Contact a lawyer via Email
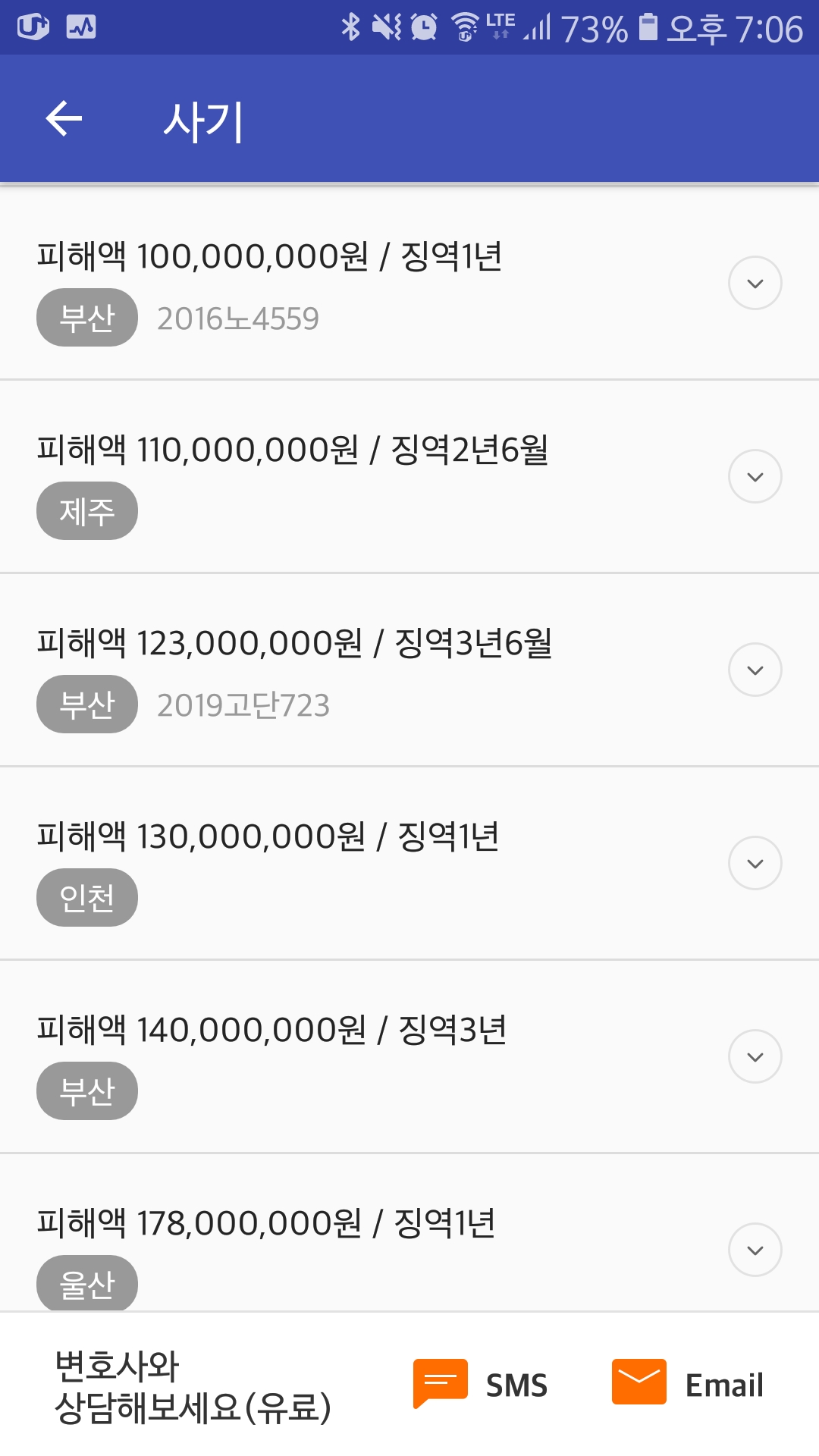819x1456 pixels. [x=687, y=1385]
